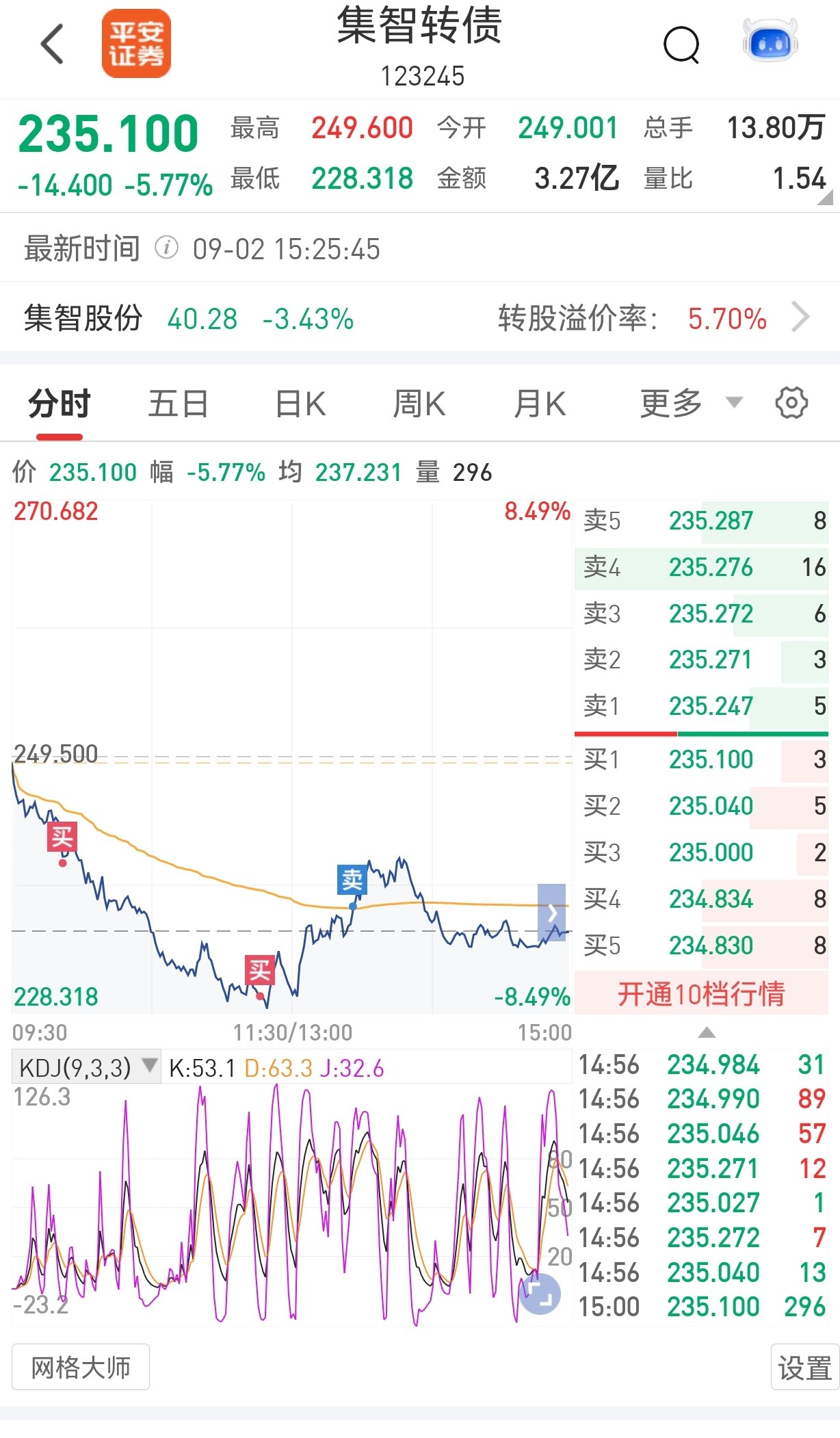Tap the up arrow above trade list
This screenshot has height=1438, width=840.
coord(707,1032)
